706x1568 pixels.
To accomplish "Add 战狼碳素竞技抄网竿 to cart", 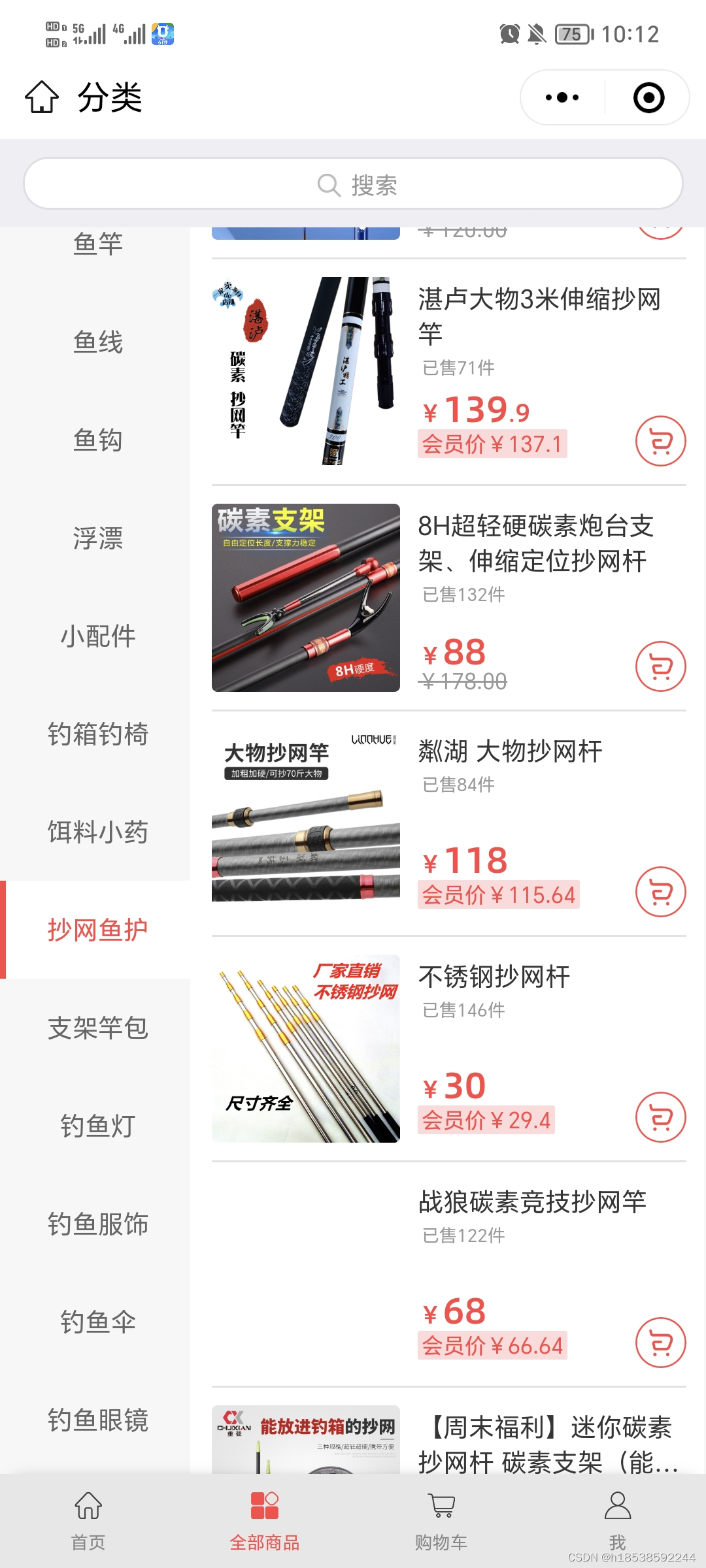I will pos(660,1343).
